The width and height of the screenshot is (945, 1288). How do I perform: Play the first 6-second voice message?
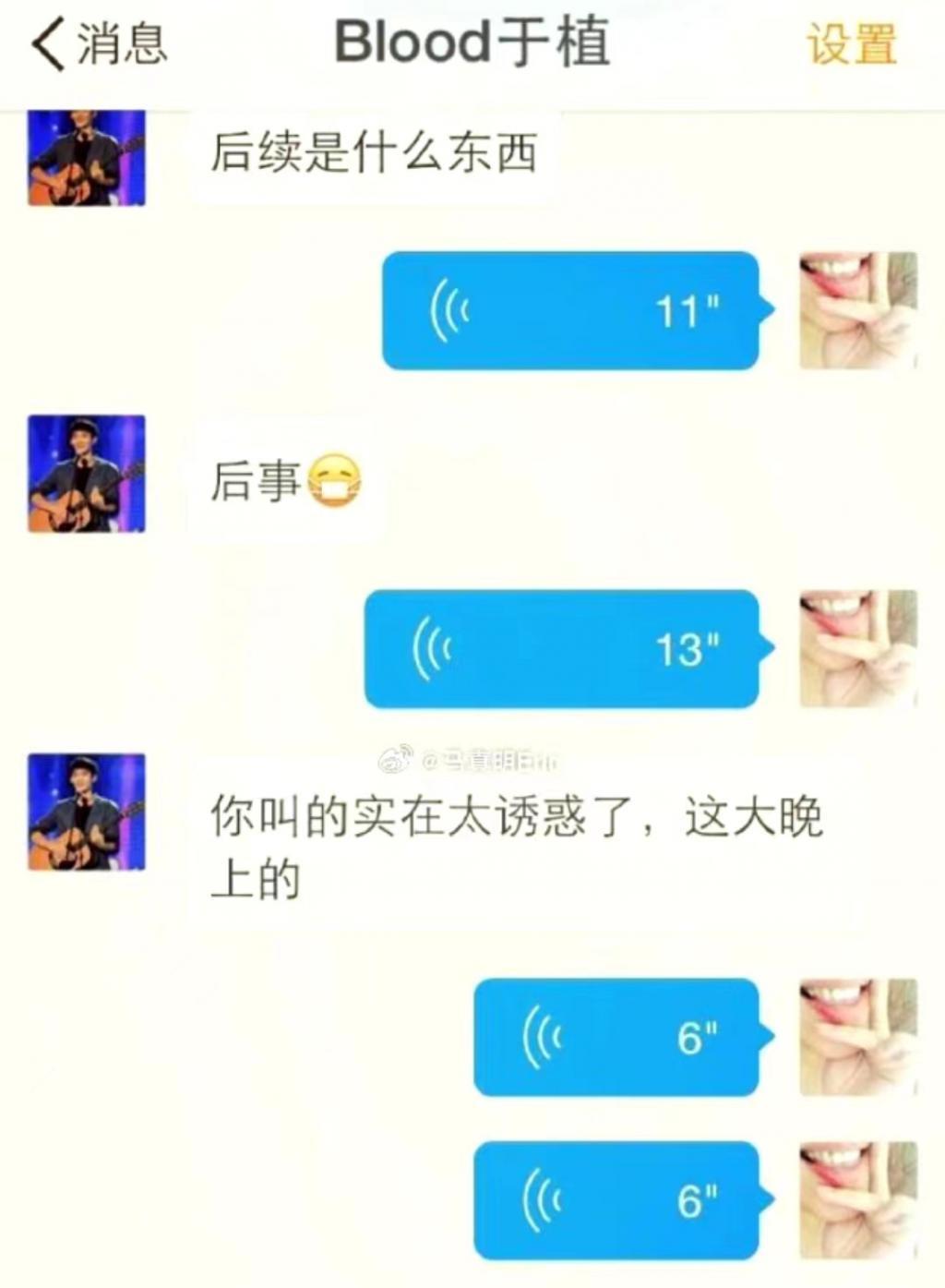(618, 1037)
